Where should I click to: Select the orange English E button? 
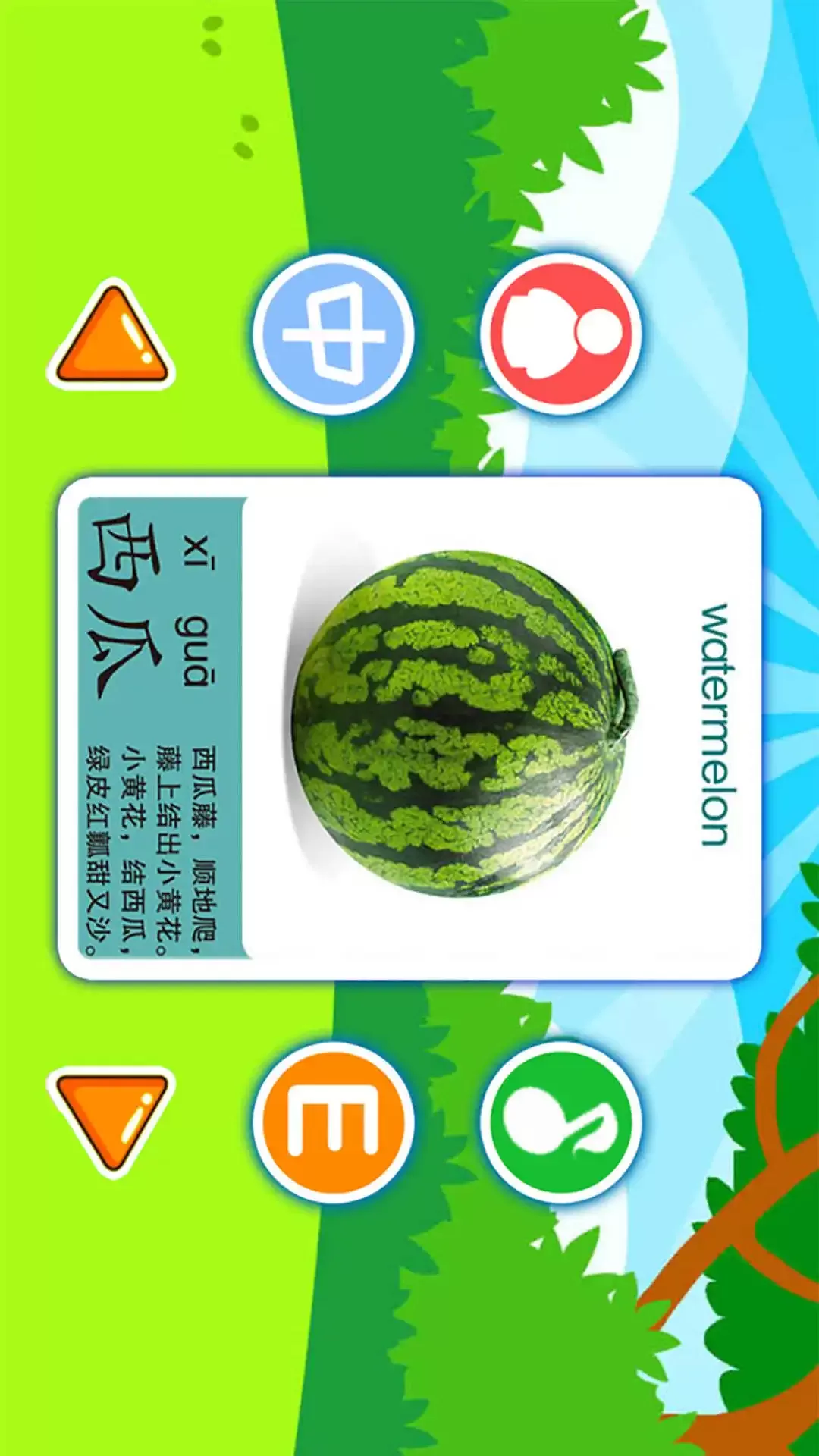334,1121
